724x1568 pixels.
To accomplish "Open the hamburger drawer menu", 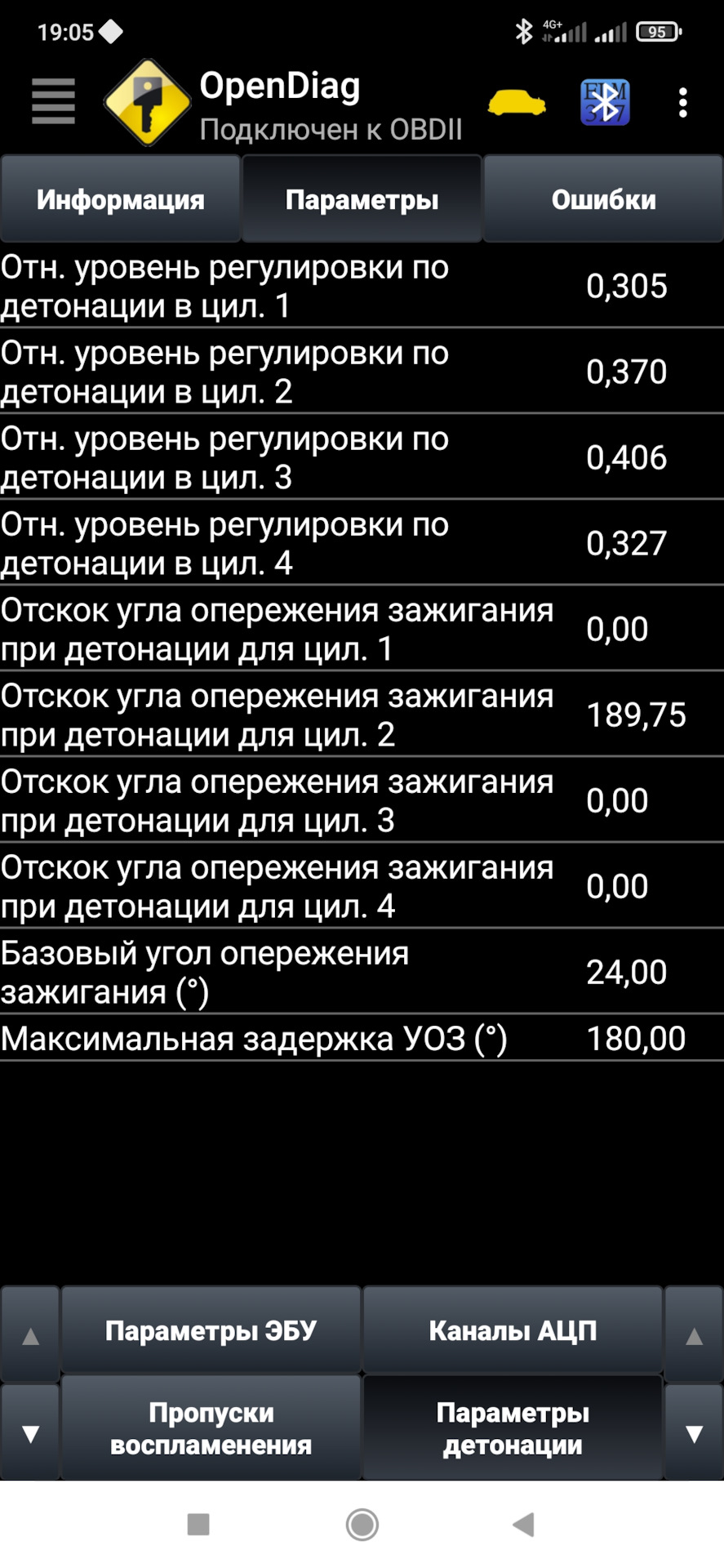I will click(53, 102).
